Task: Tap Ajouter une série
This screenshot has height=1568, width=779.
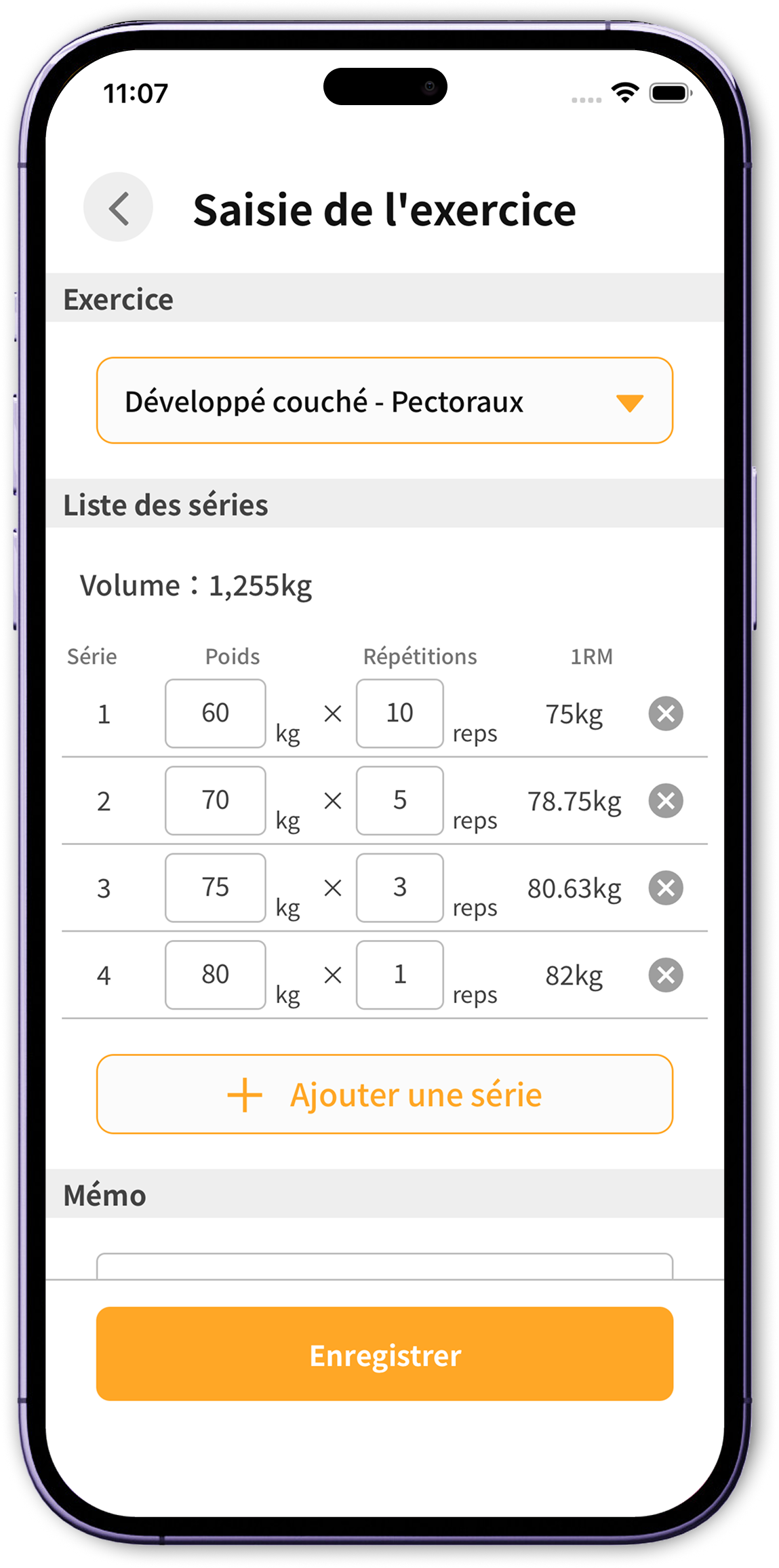Action: point(385,1094)
